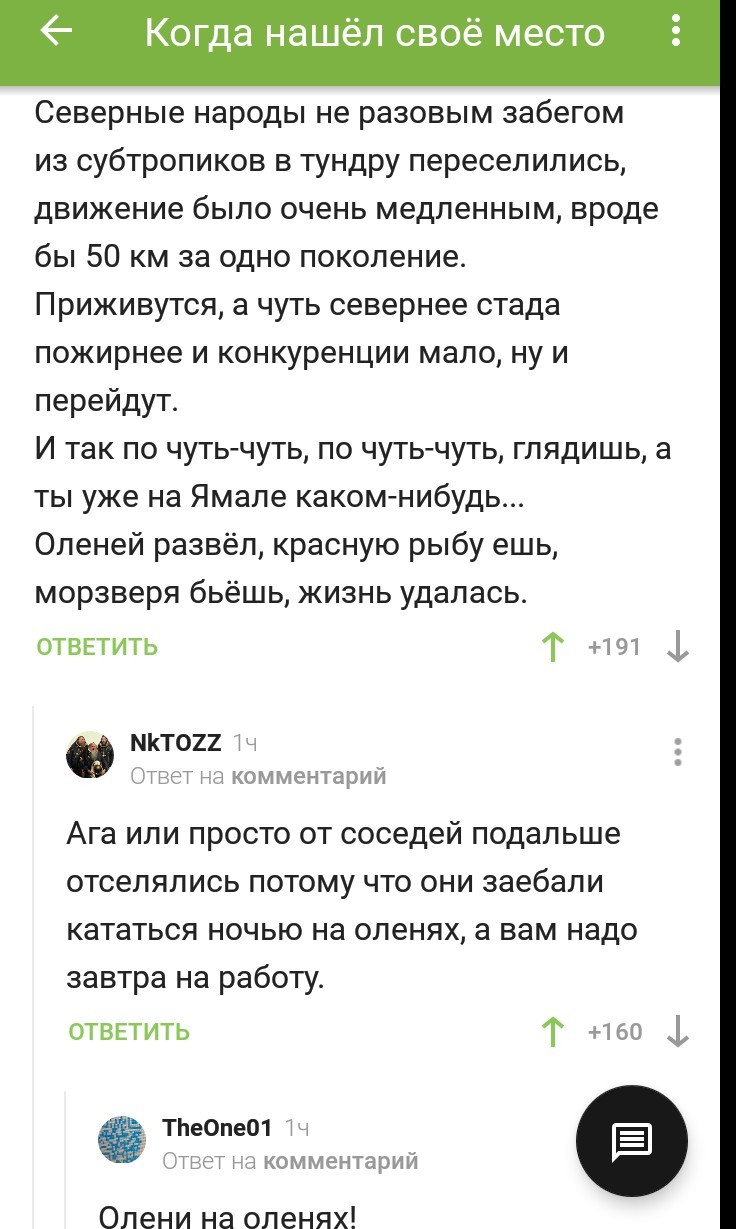
Task: Downvote NkTOZZ's comment rated +160
Action: [678, 1032]
